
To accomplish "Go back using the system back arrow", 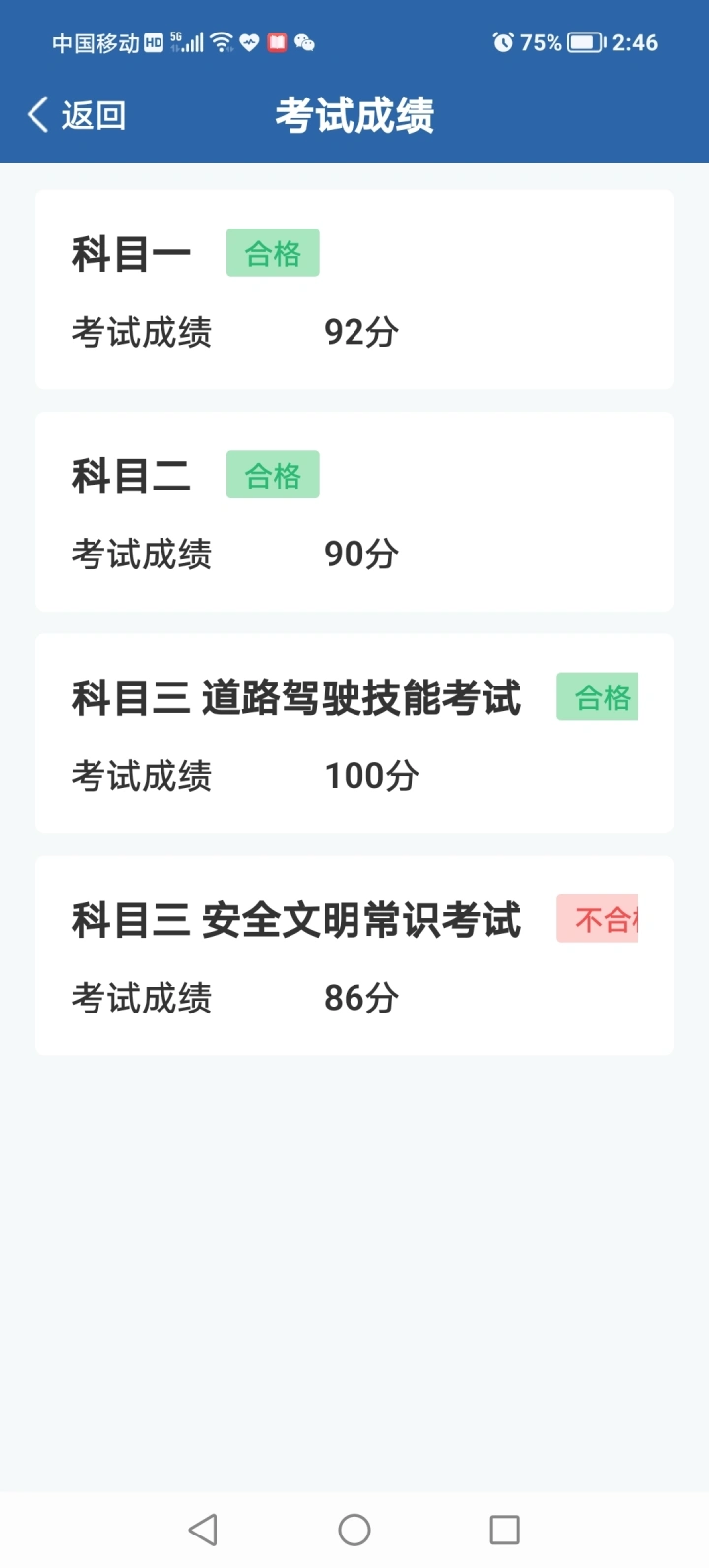I will click(x=203, y=1530).
